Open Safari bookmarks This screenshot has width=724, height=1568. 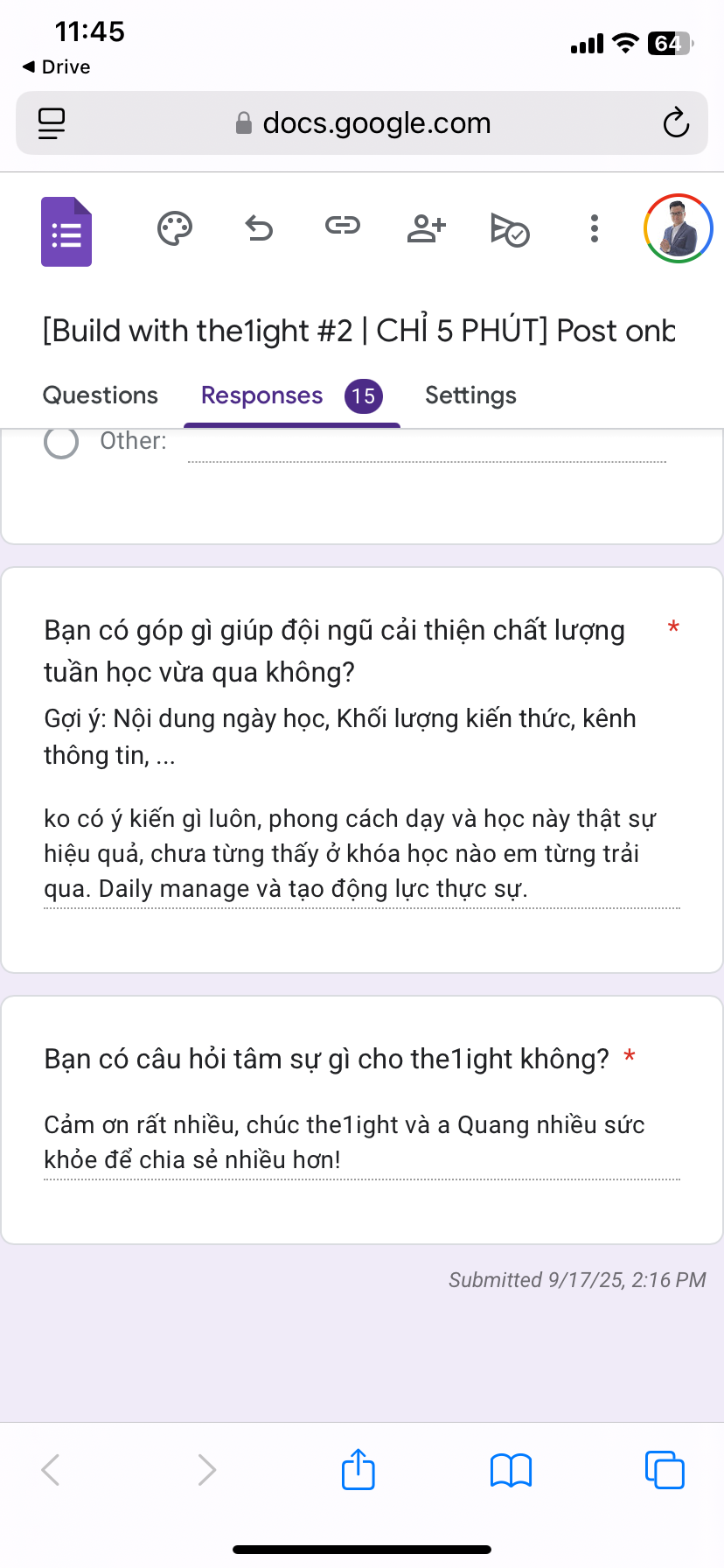coord(512,1470)
